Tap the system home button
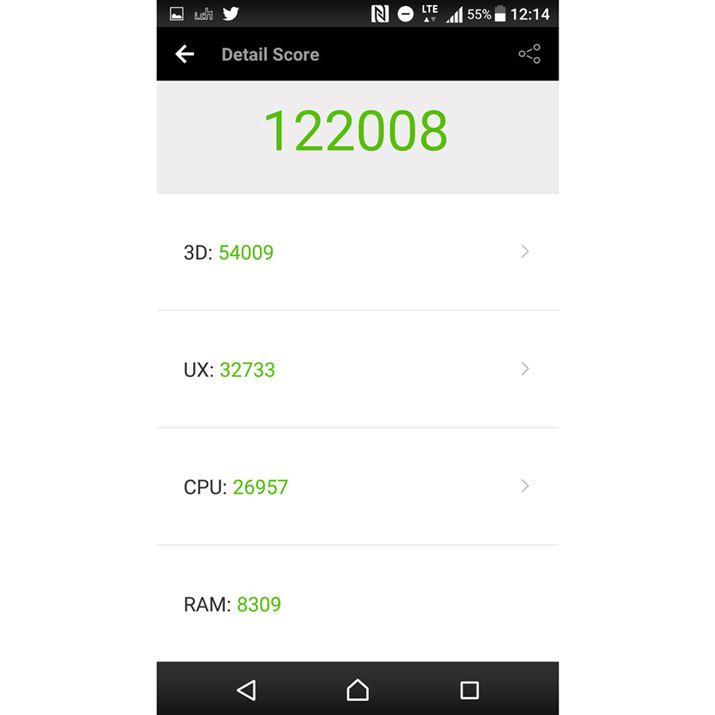This screenshot has width=715, height=715. pos(357,689)
